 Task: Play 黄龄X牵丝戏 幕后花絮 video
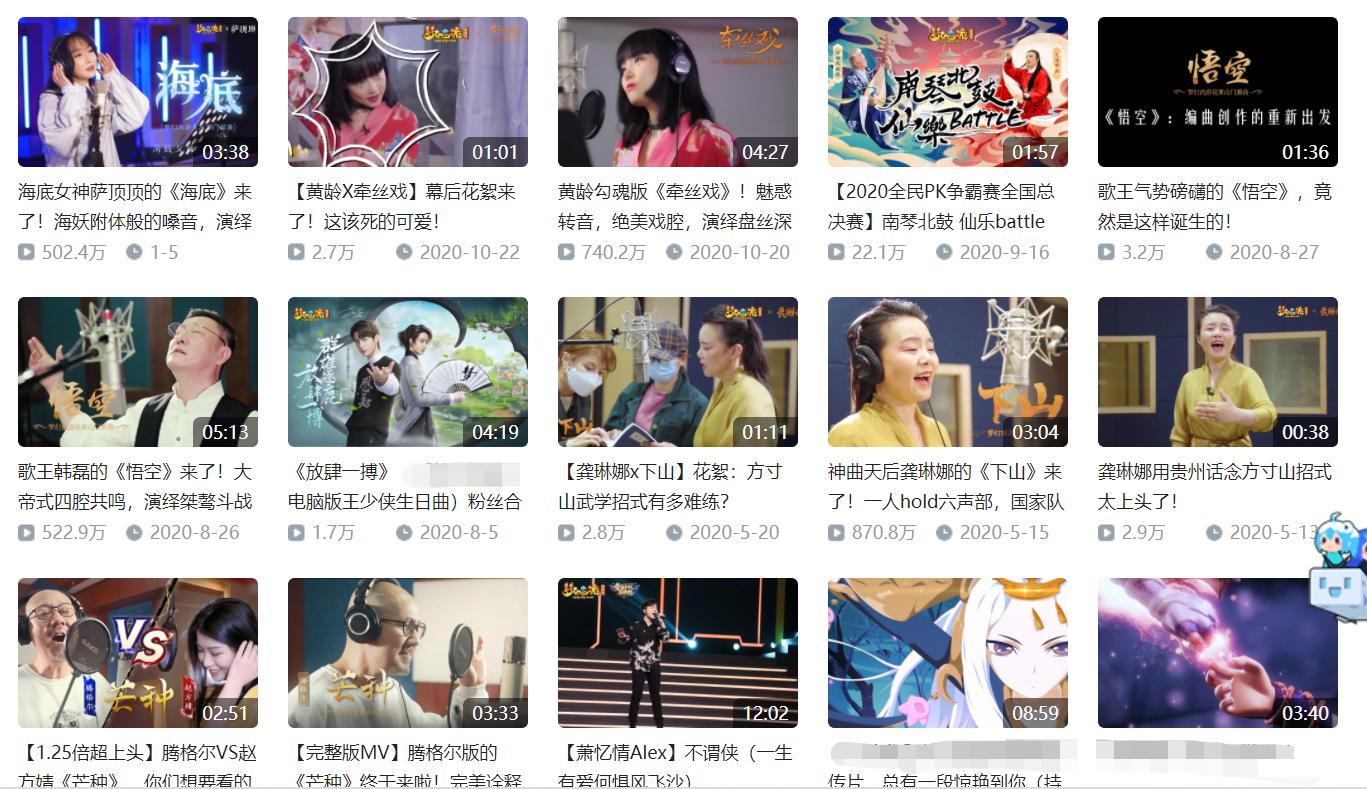pos(408,92)
